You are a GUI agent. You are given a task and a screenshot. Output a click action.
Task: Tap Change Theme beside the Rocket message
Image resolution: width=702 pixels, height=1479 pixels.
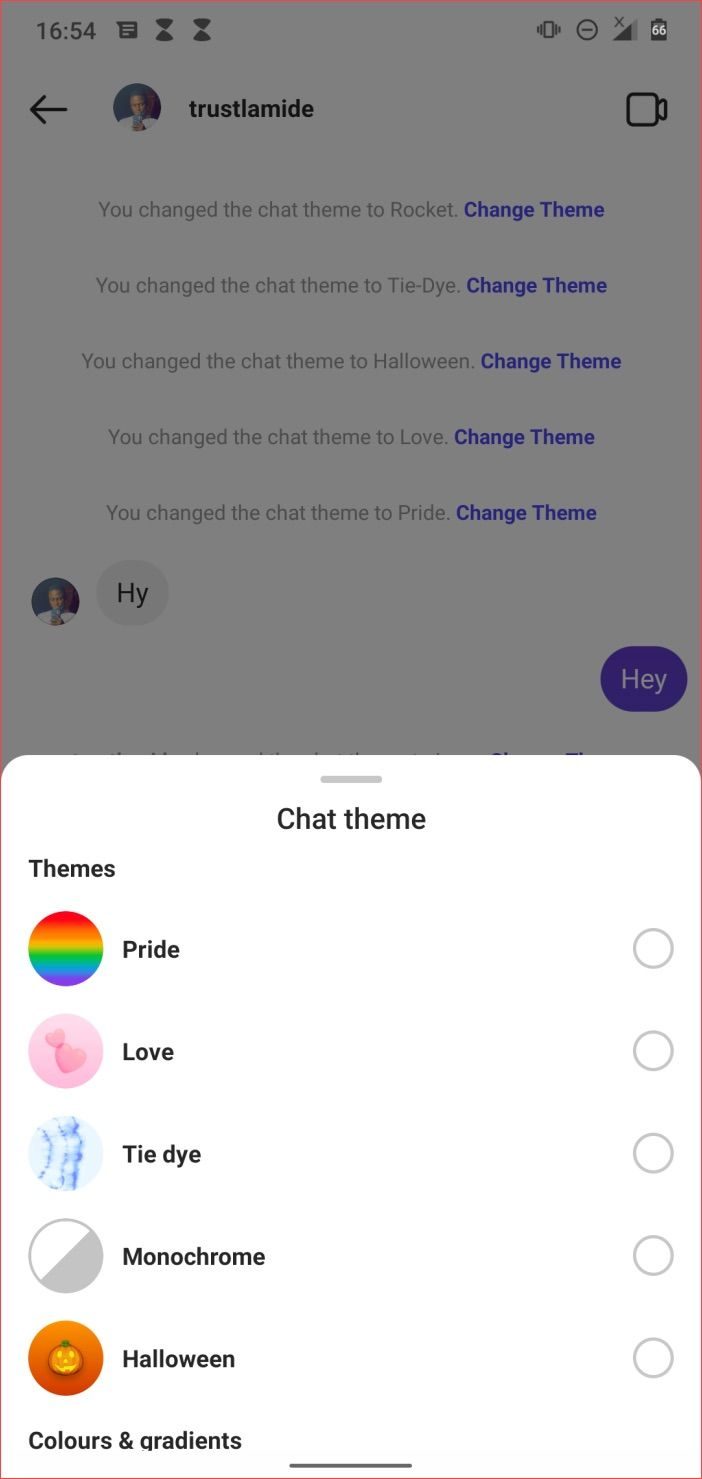(534, 210)
